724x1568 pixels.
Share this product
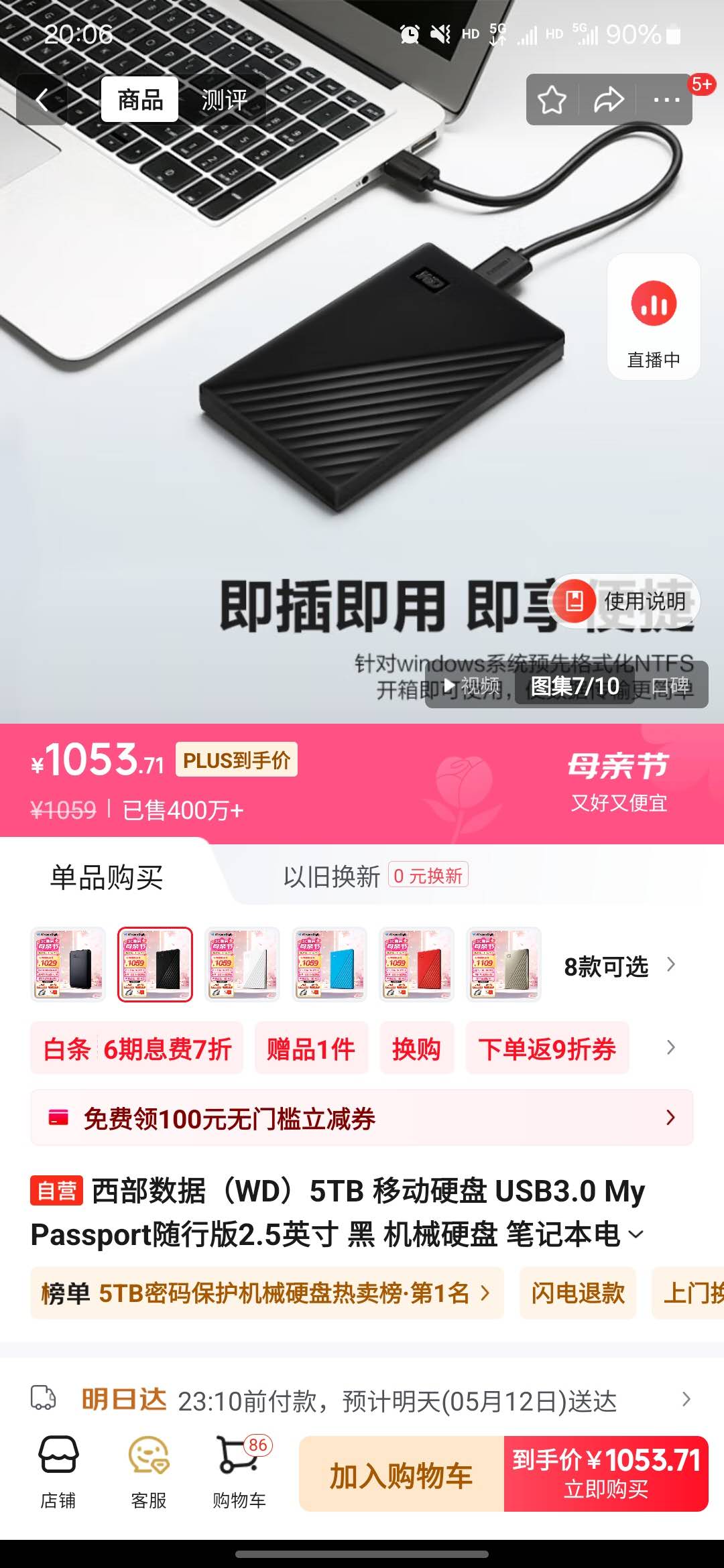(x=609, y=100)
